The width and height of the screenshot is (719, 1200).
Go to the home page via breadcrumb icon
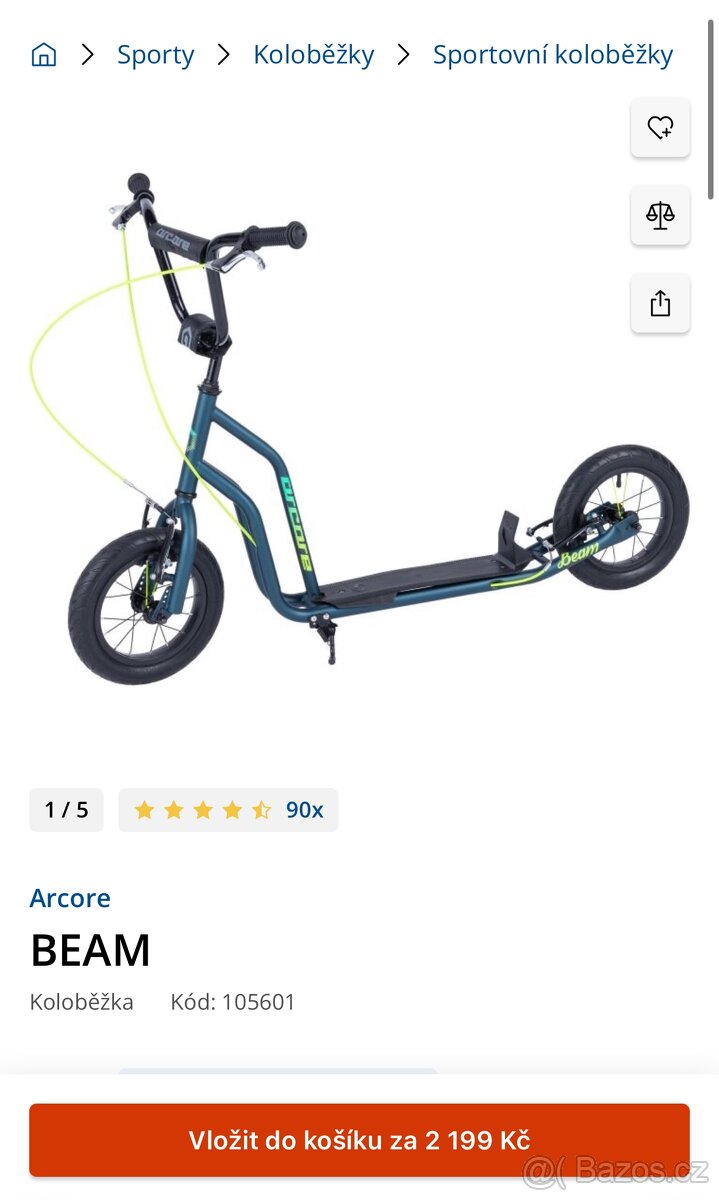(44, 54)
